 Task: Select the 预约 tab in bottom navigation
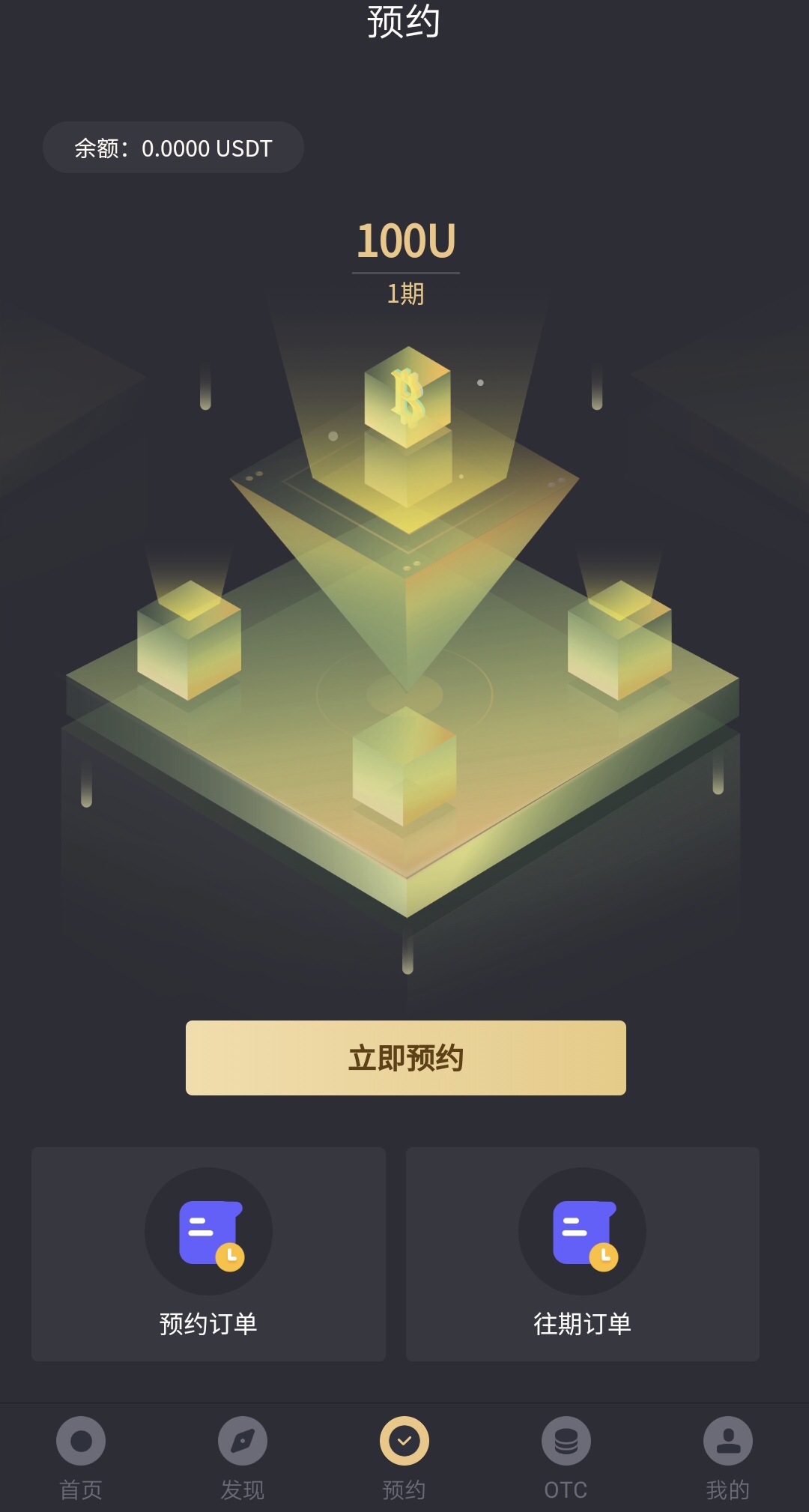point(404,1457)
